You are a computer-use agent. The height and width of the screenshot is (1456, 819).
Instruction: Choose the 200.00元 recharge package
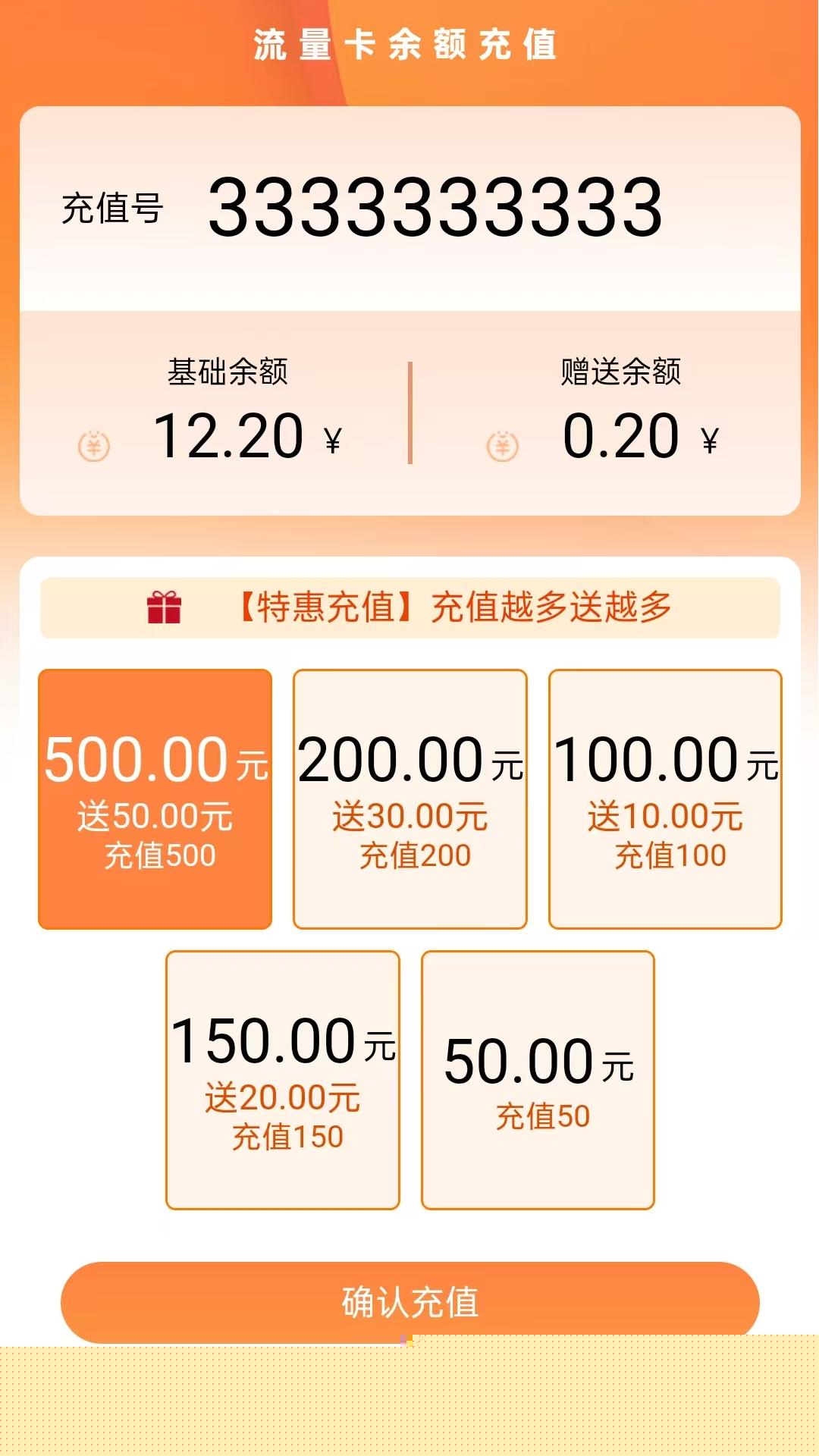tap(409, 799)
